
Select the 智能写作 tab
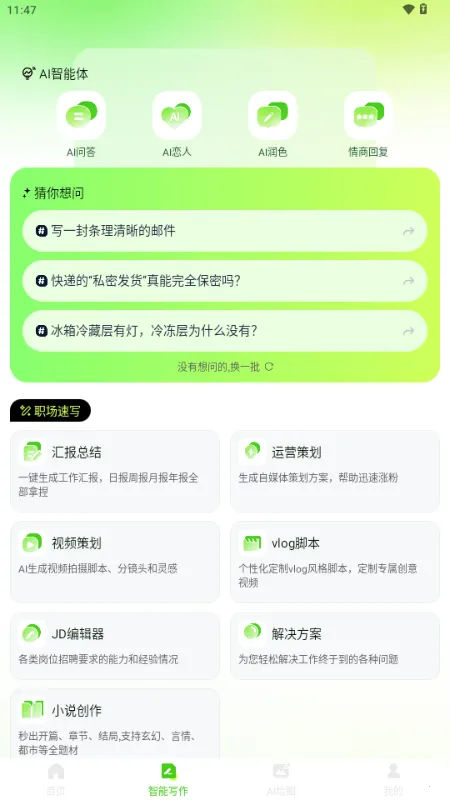[x=168, y=779]
